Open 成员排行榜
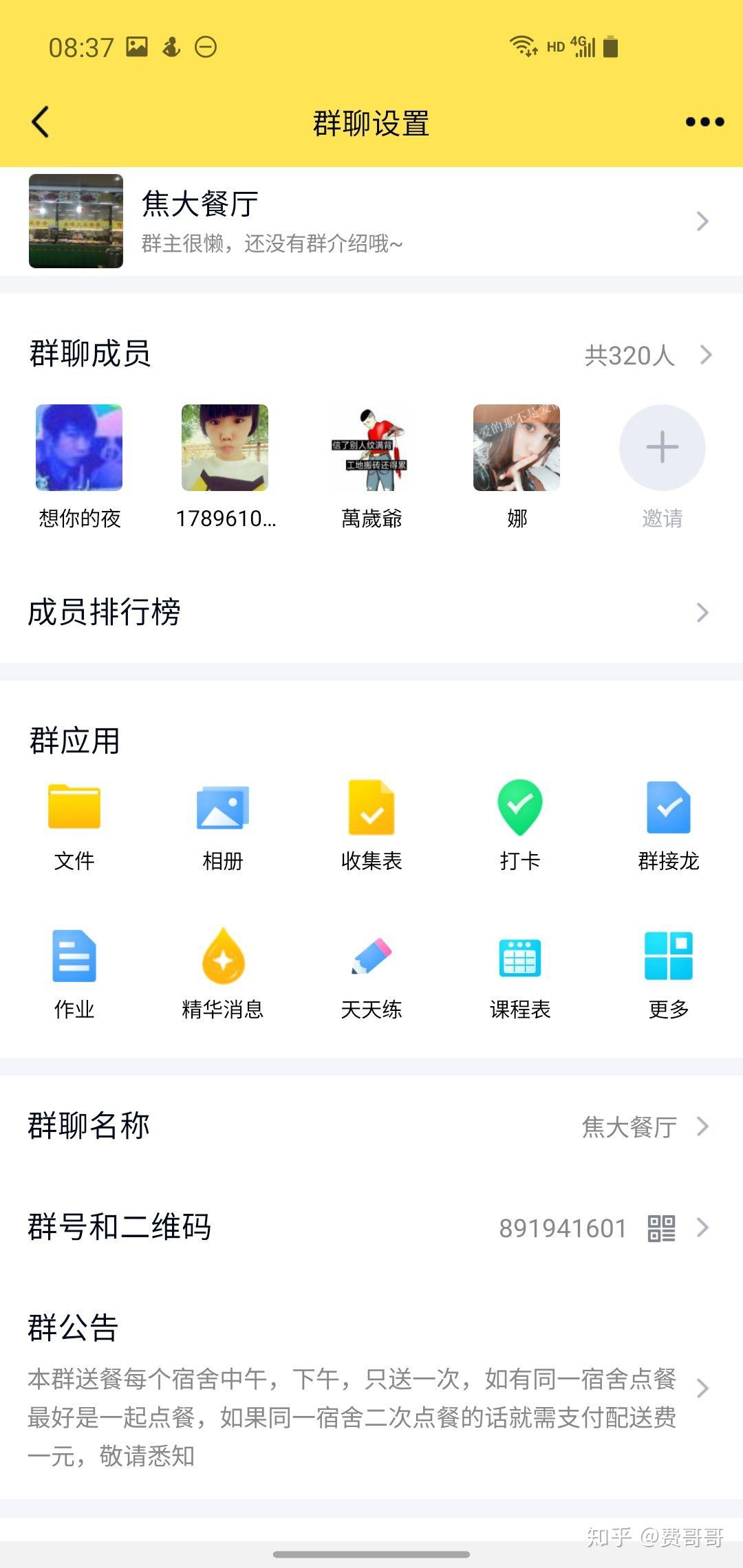Screen dimensions: 743x1568 click(371, 612)
